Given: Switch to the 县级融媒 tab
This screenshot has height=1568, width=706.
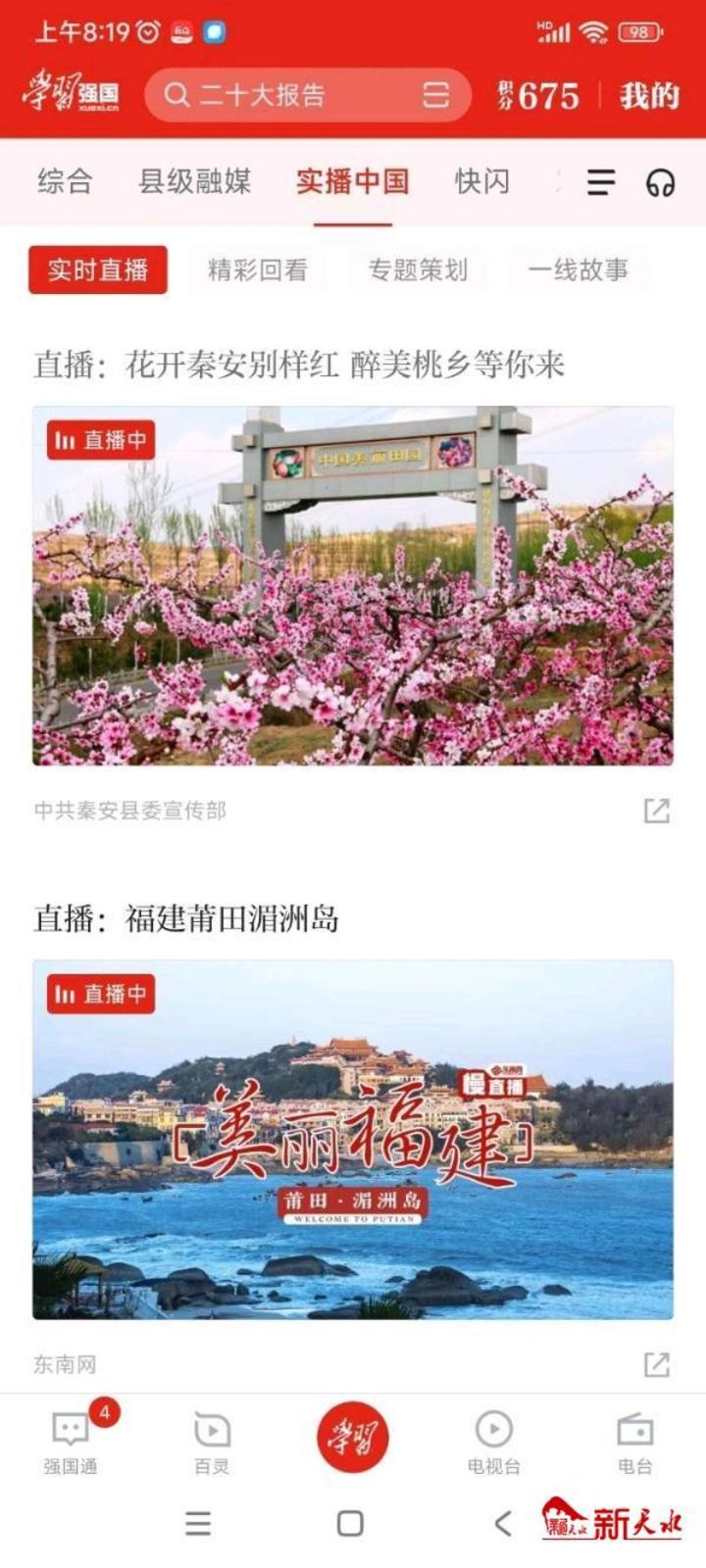Looking at the screenshot, I should pos(195,181).
